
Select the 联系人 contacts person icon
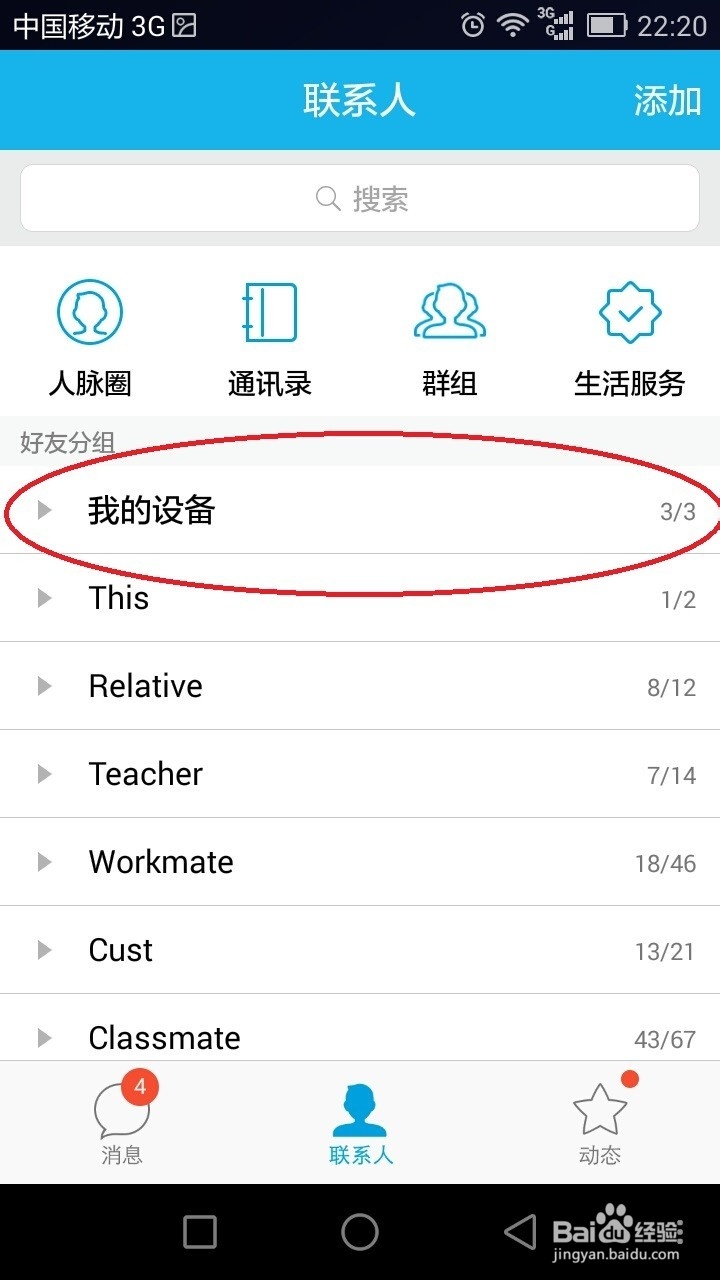tap(360, 1105)
